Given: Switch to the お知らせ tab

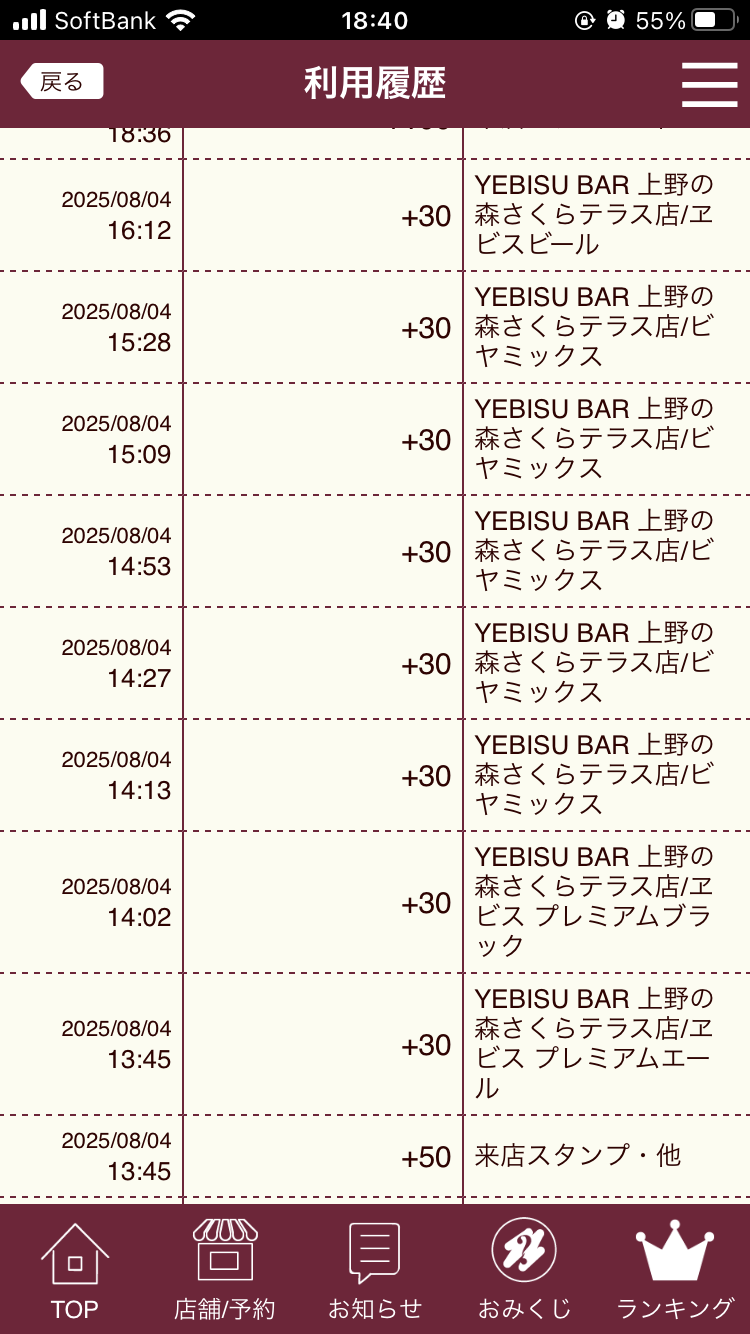Looking at the screenshot, I should [x=375, y=1269].
